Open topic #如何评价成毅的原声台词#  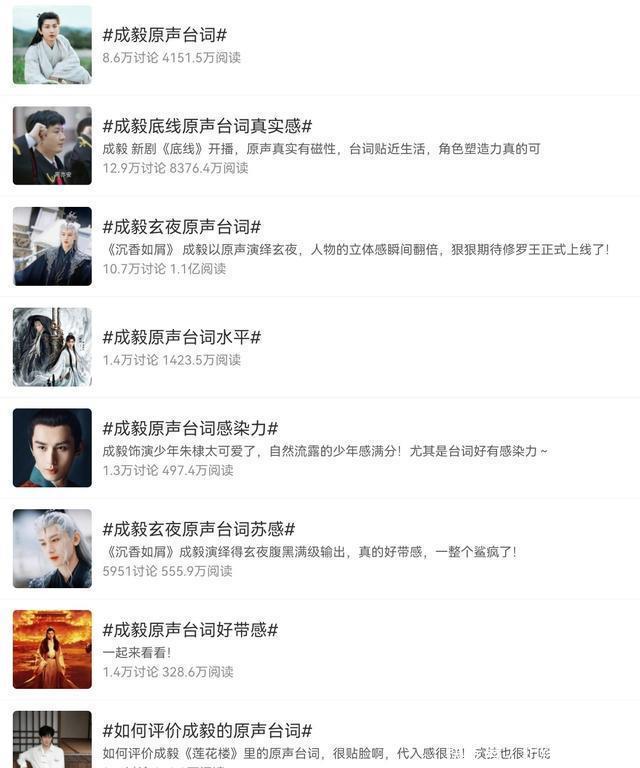[x=207, y=731]
